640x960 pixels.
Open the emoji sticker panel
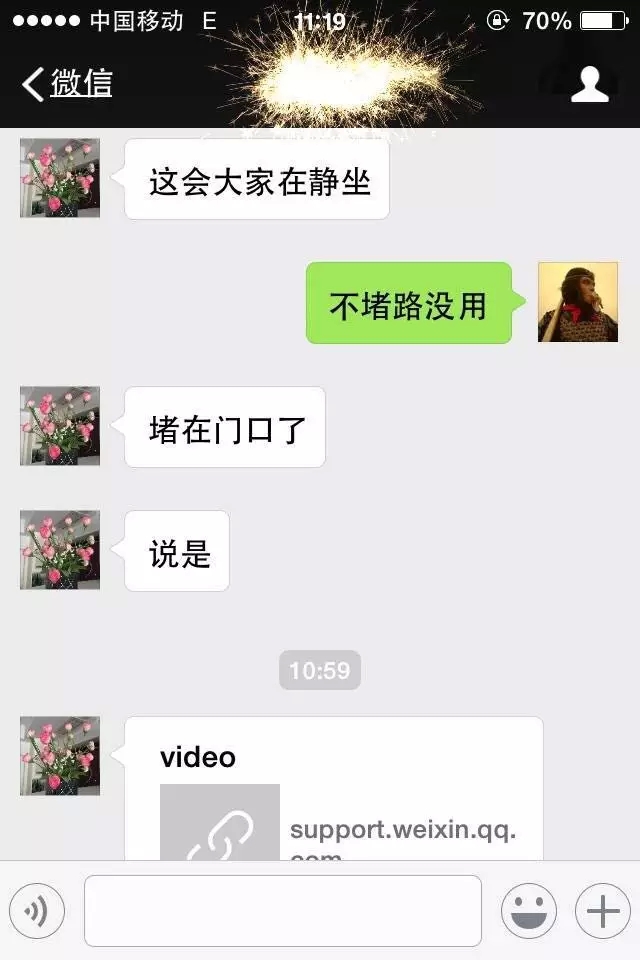tap(529, 911)
